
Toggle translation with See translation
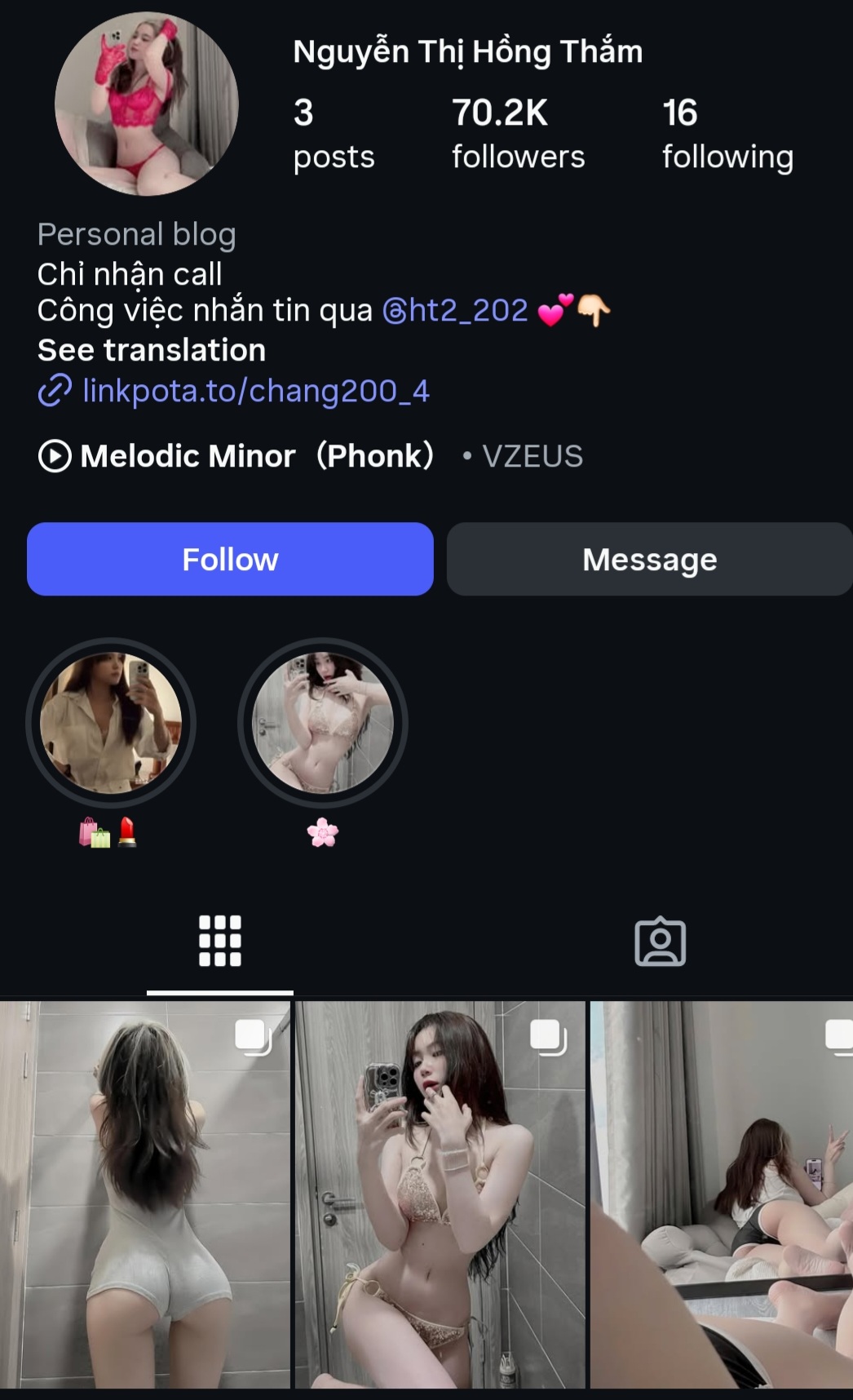click(x=150, y=350)
